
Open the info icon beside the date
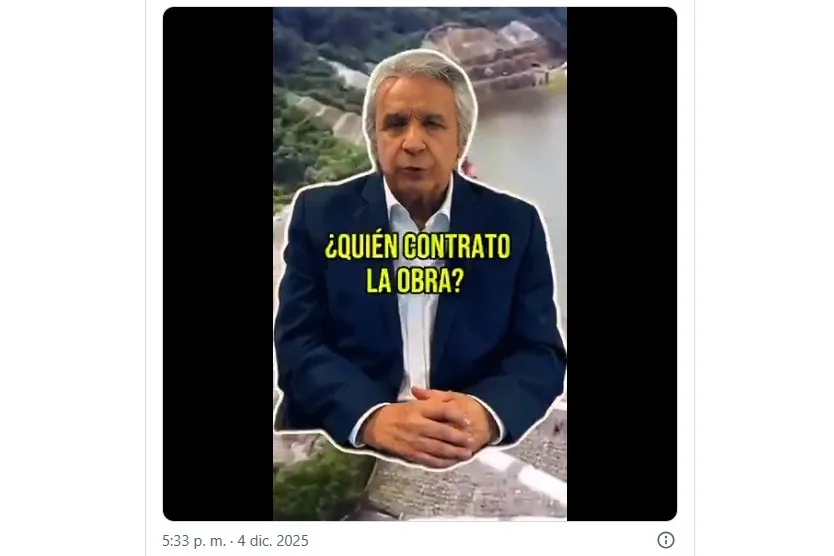[666, 540]
